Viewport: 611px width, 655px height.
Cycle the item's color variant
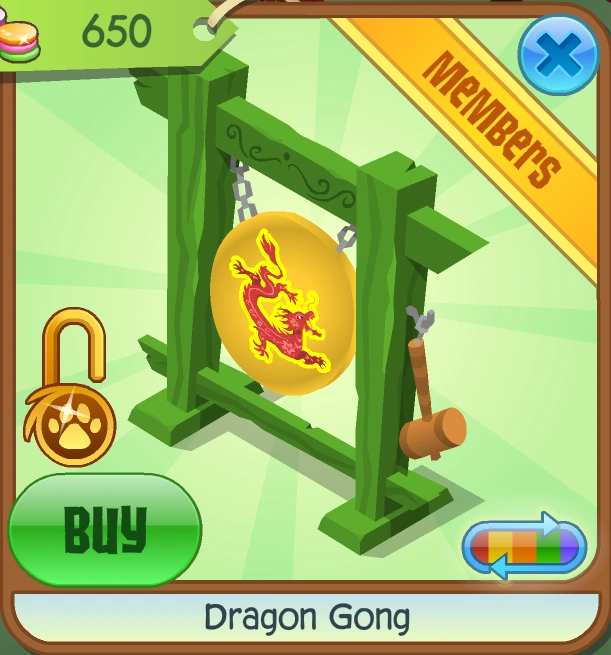point(523,546)
